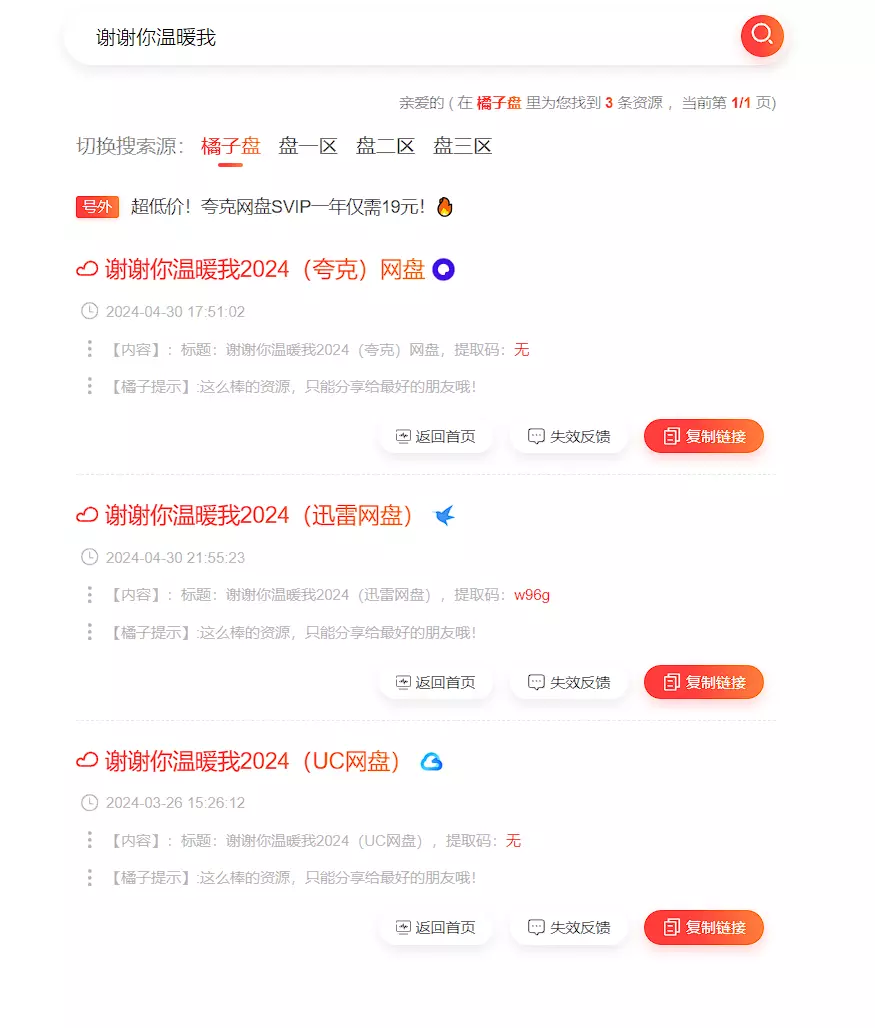
Task: Report the 夸克网盘 result as invalid
Action: coord(569,436)
